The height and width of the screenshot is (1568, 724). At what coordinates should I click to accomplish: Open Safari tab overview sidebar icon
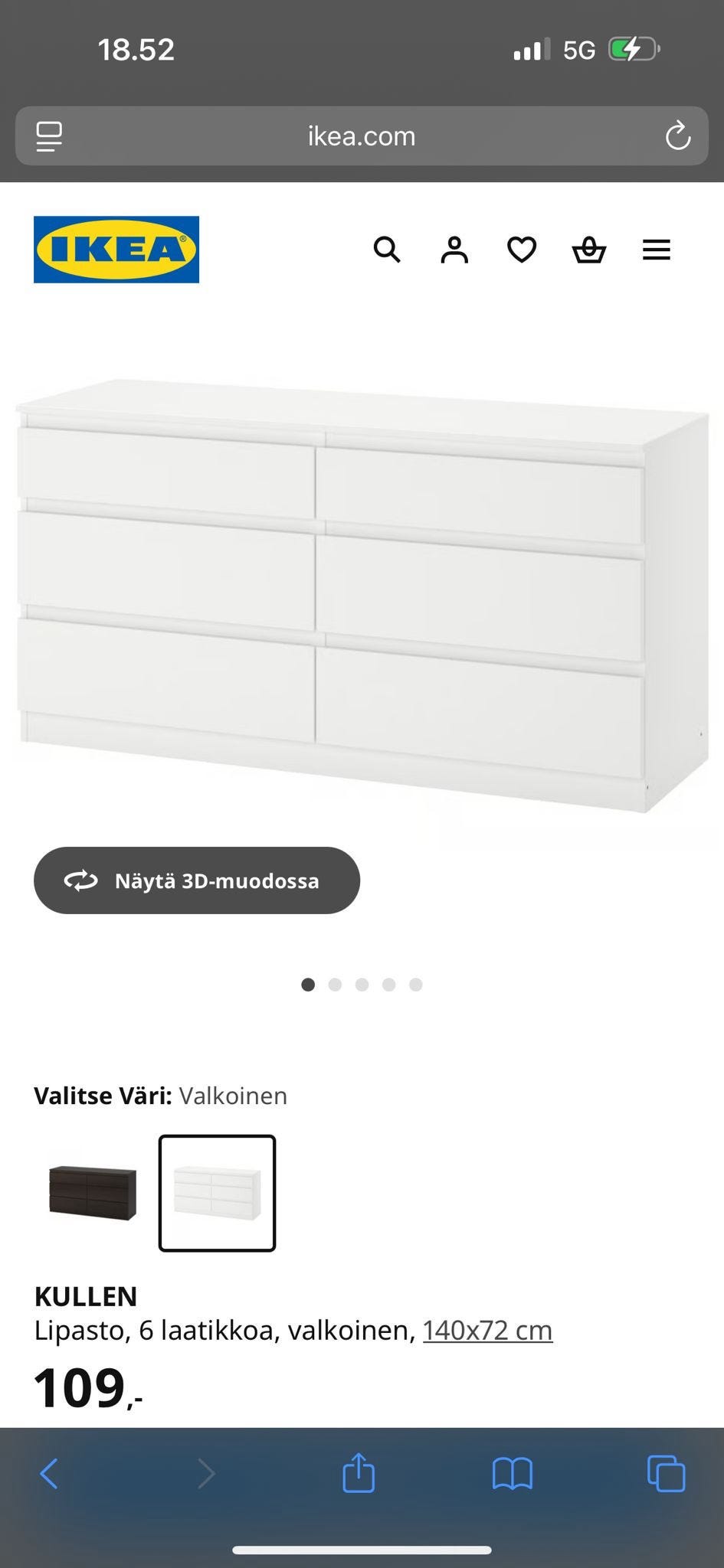click(x=48, y=136)
